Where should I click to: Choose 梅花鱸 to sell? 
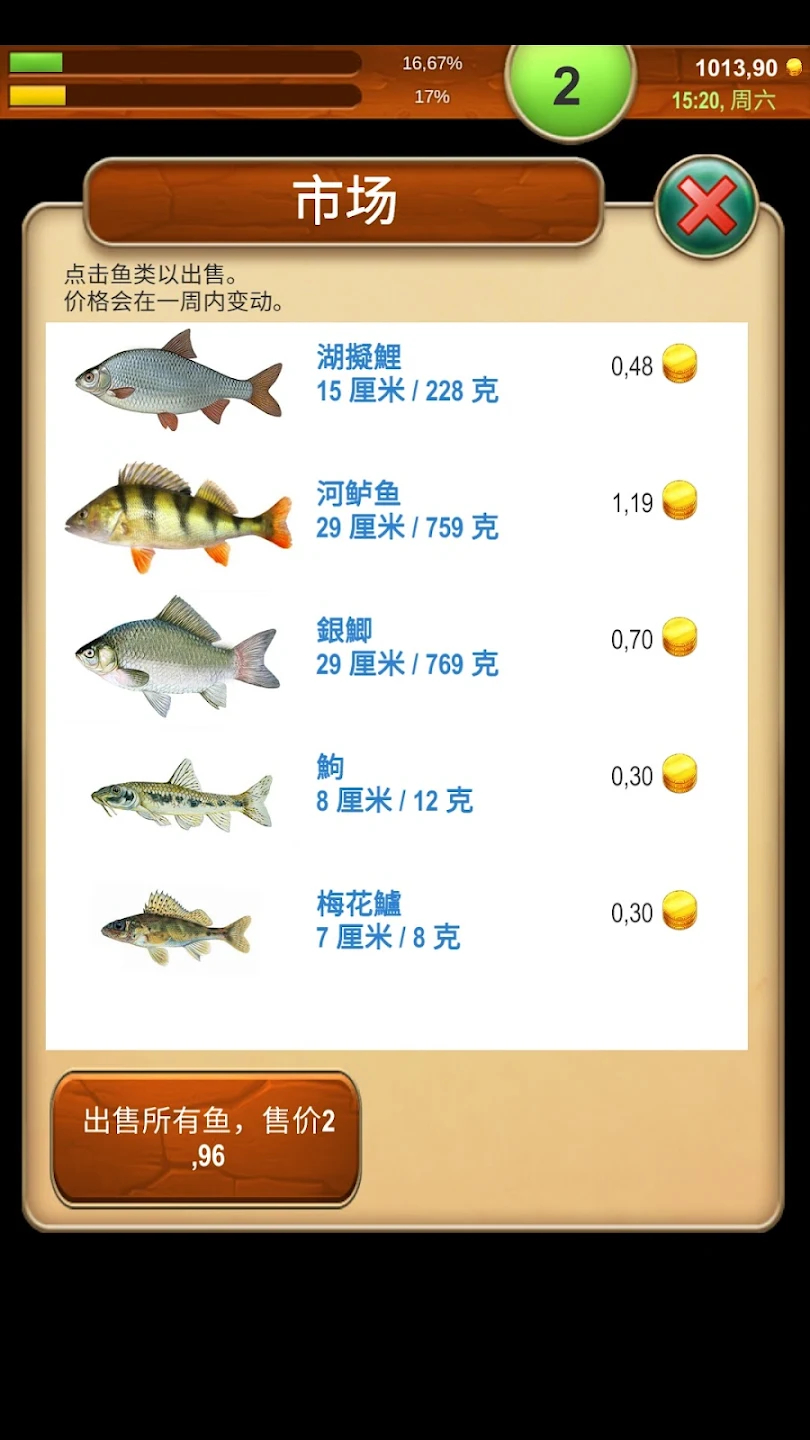click(396, 921)
